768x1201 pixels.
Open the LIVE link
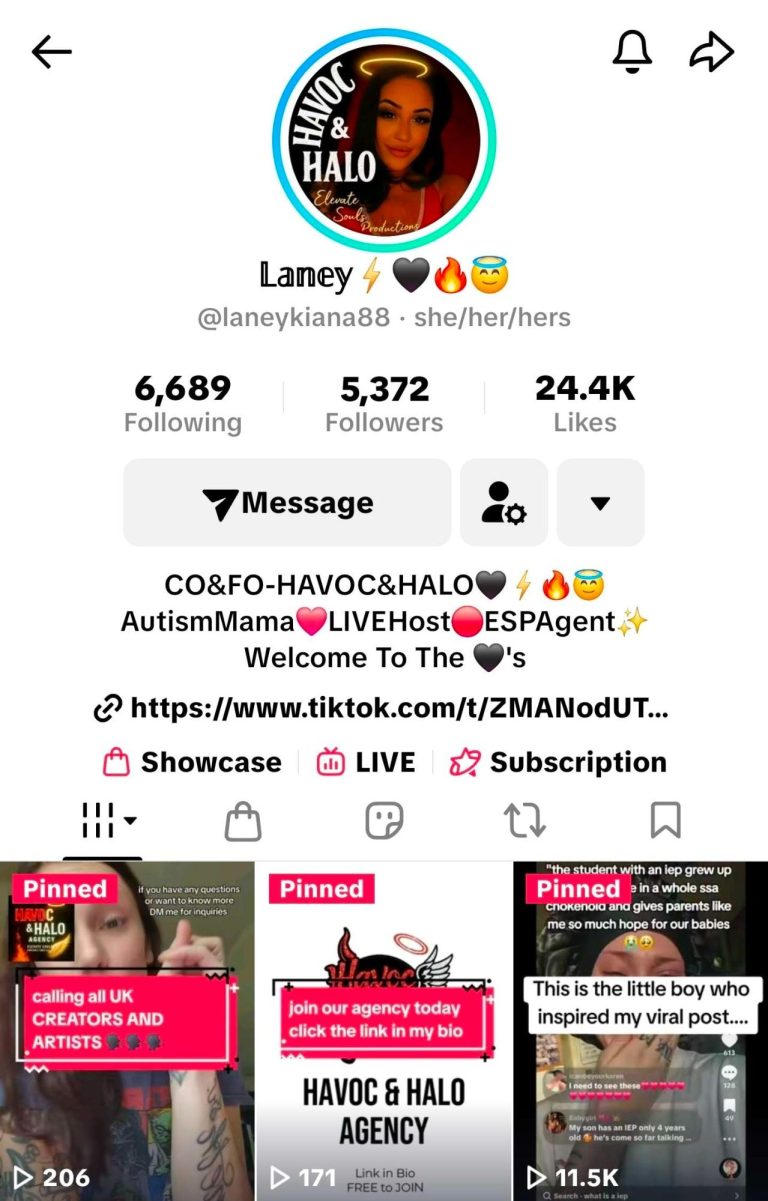click(366, 762)
